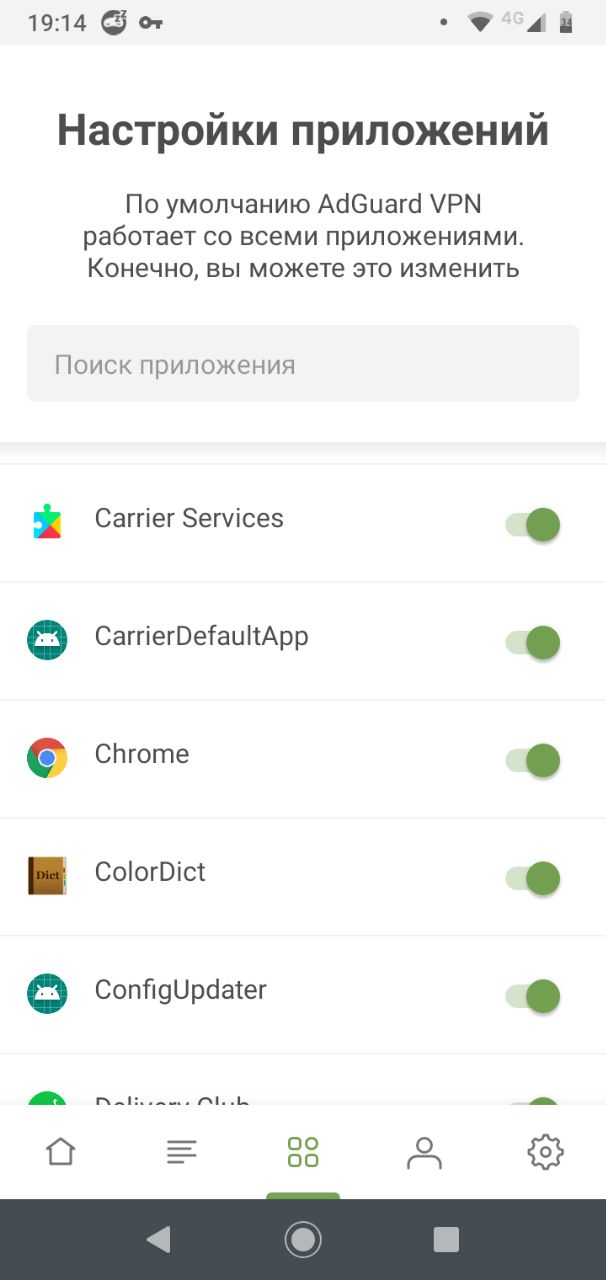The width and height of the screenshot is (606, 1280).
Task: Open the account profile tab
Action: [x=424, y=1152]
